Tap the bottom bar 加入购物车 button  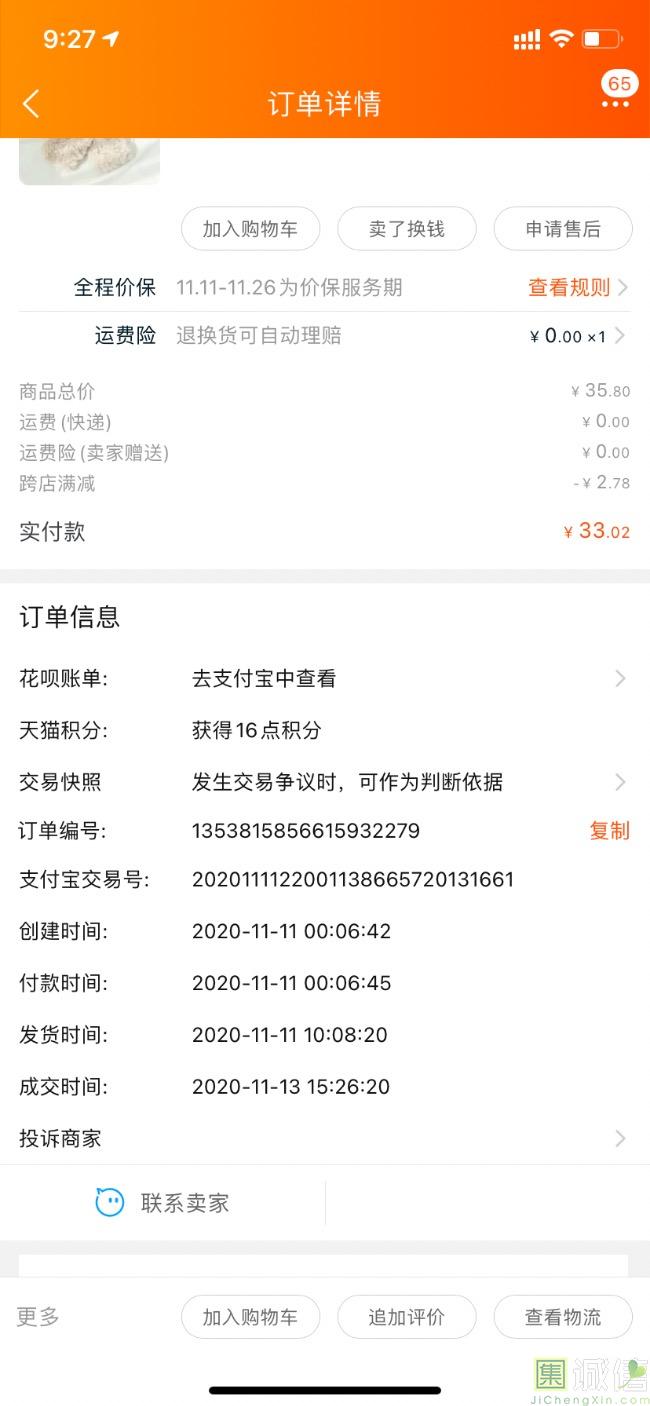point(250,1317)
